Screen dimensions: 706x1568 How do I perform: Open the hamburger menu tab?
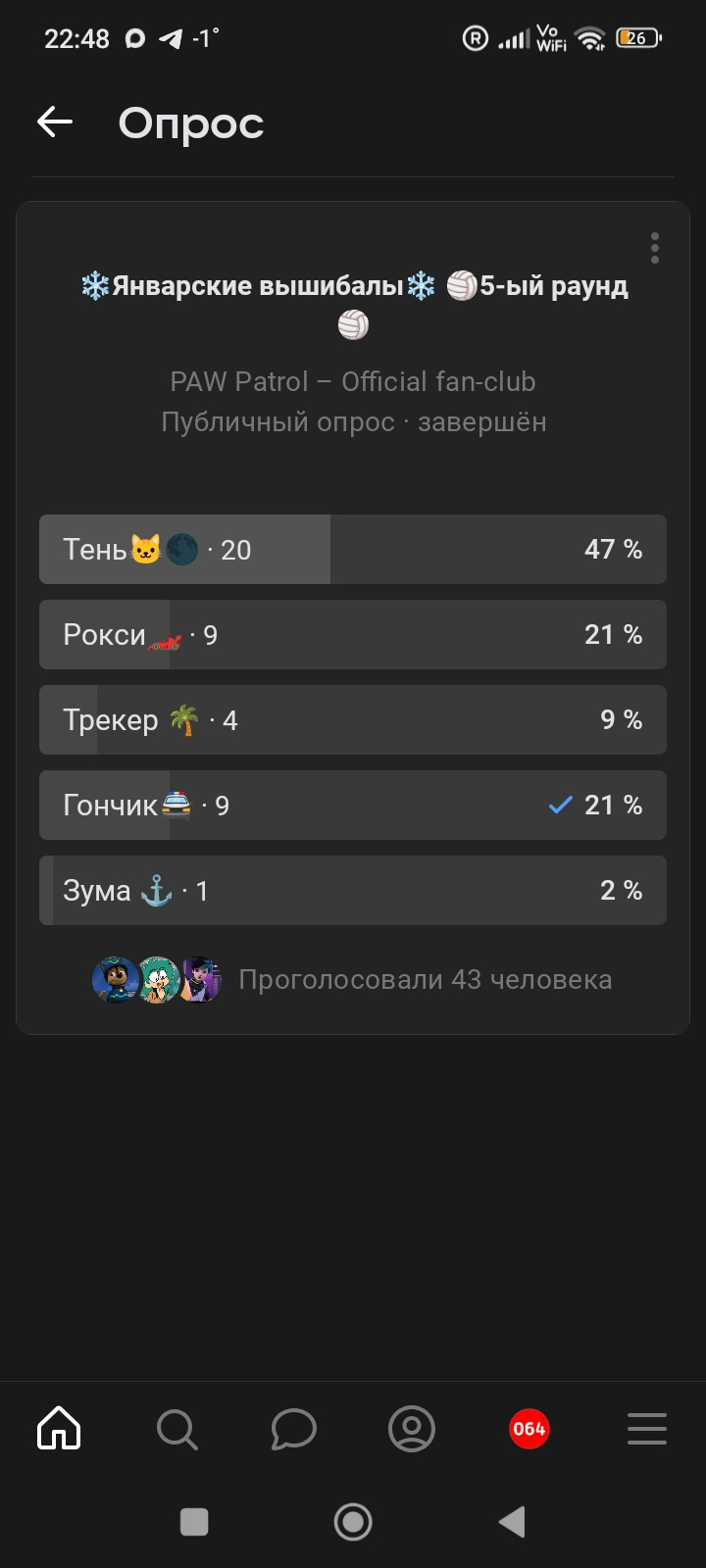click(647, 1429)
